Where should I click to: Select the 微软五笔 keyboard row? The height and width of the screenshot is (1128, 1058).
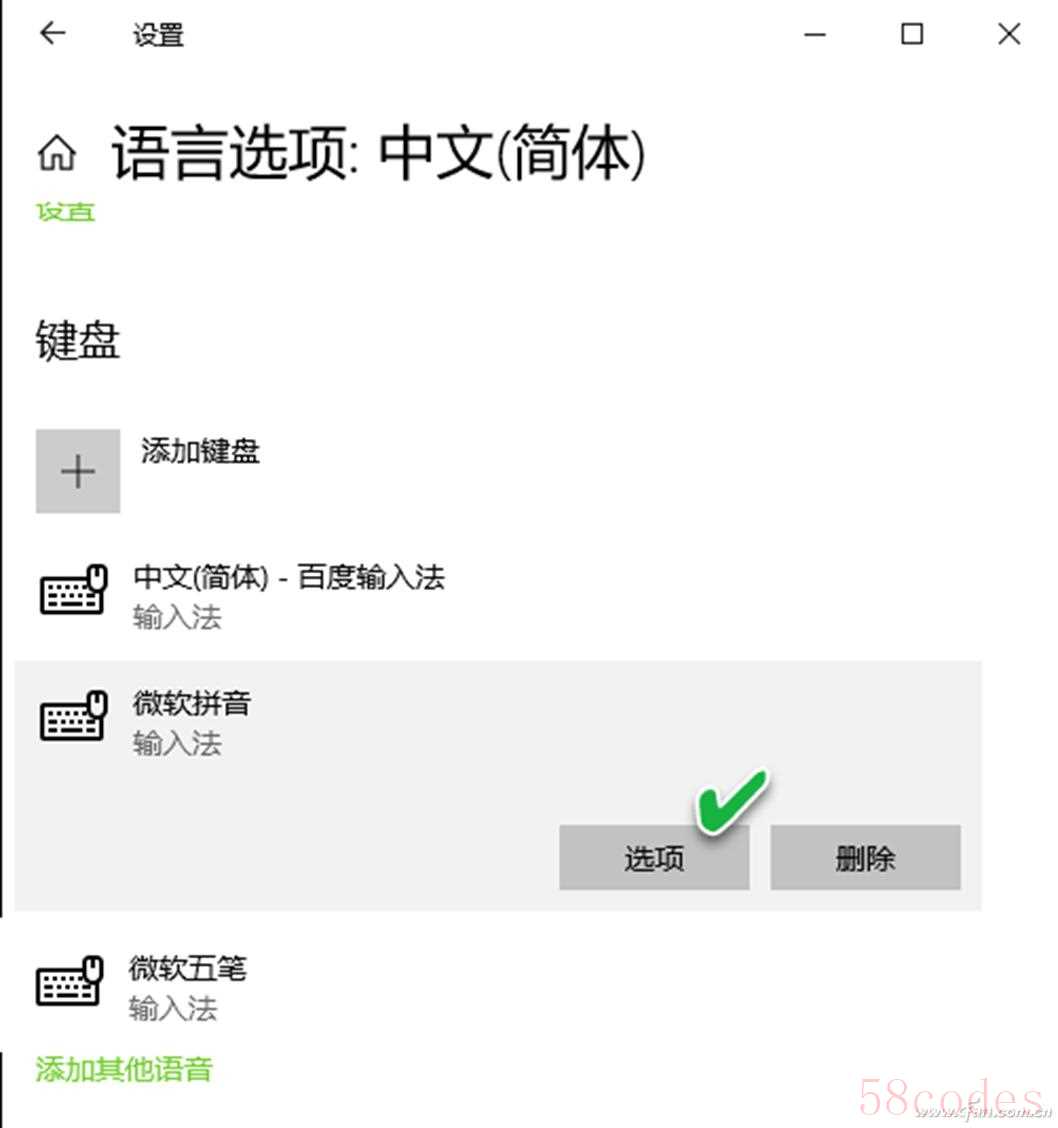point(187,986)
